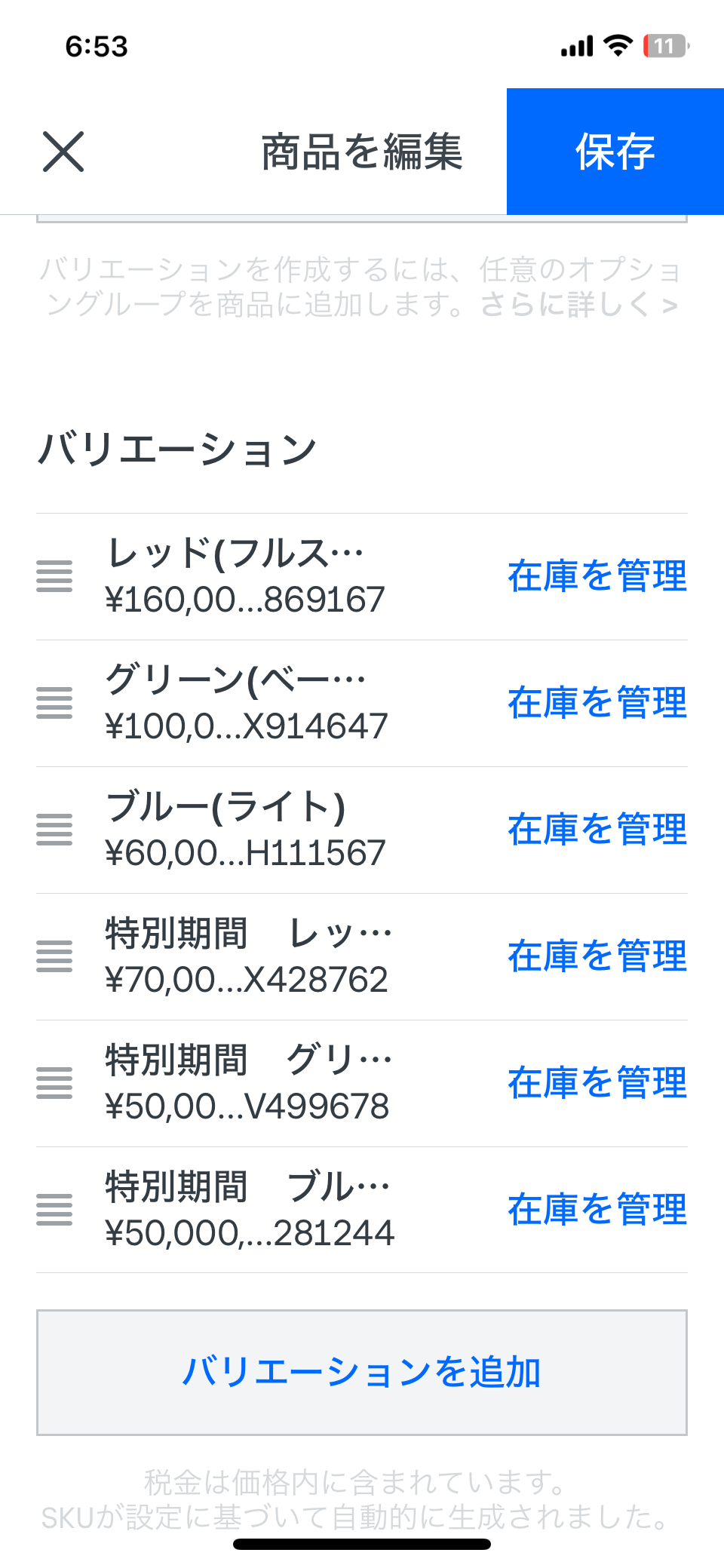
Task: Manage inventory for 特別期間 ブル… variation
Action: click(x=597, y=1210)
